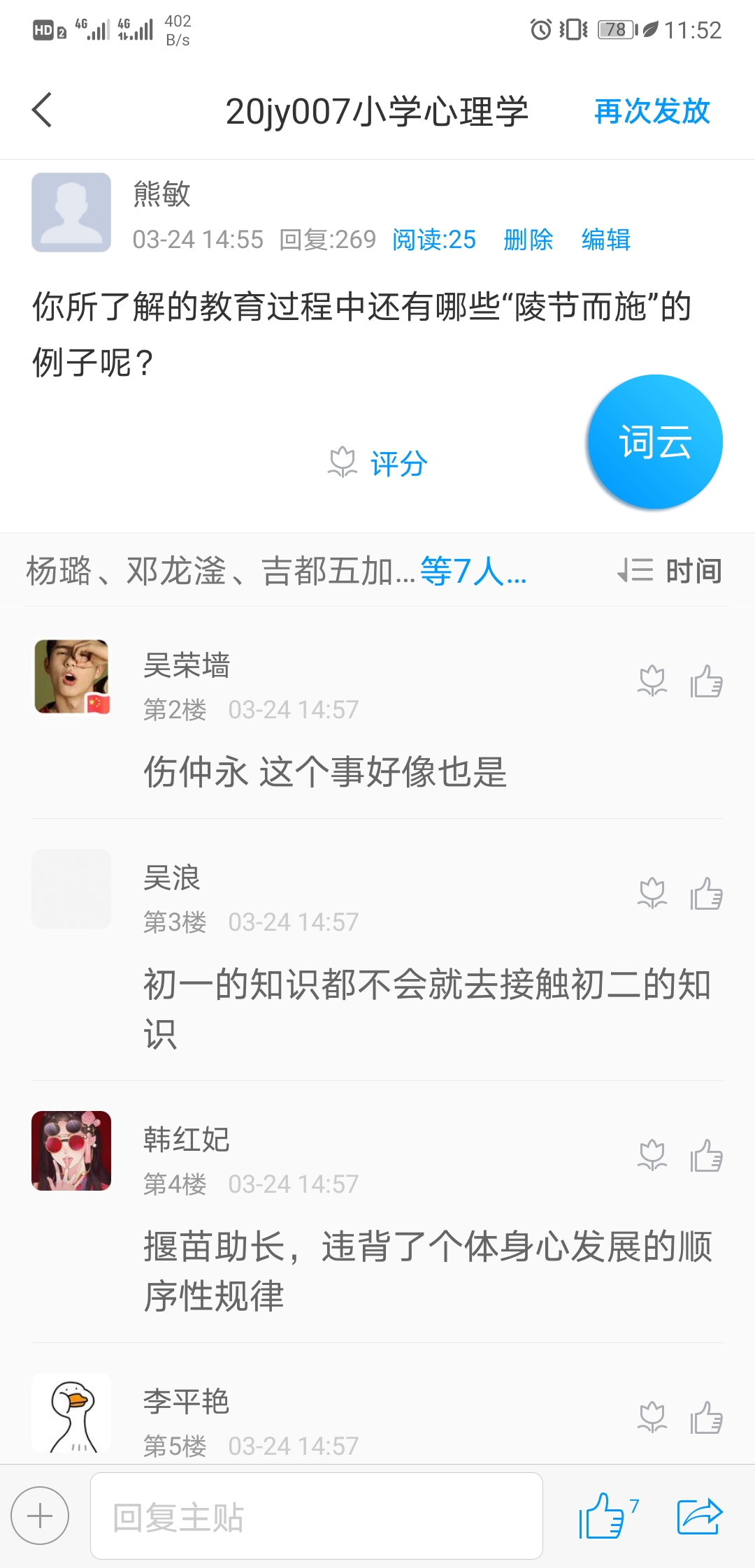The image size is (755, 1568).
Task: Share this discussion topic
Action: coord(699,1516)
